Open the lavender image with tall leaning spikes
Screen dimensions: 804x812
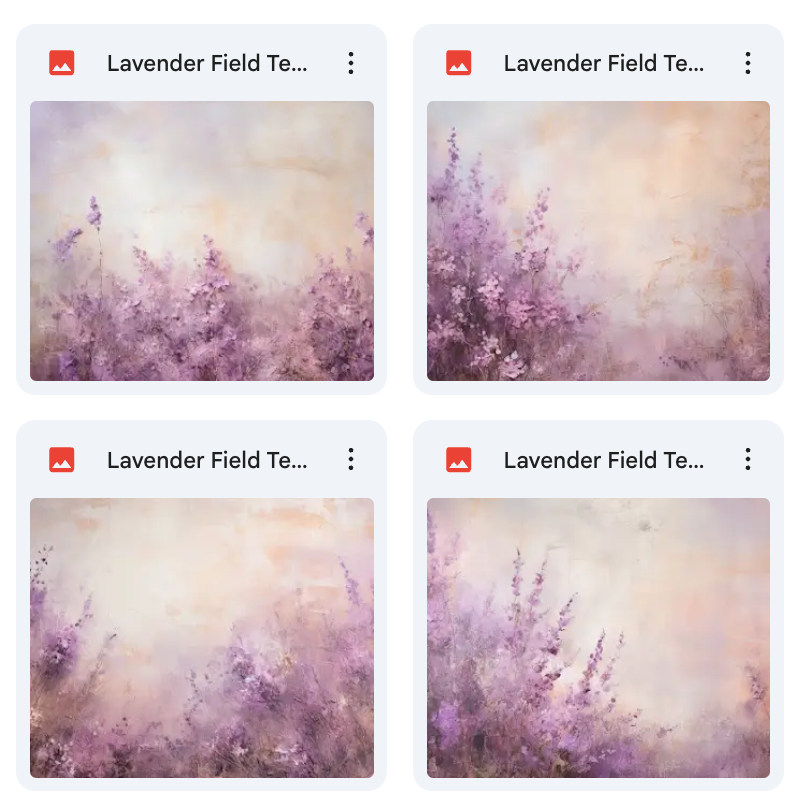point(598,638)
